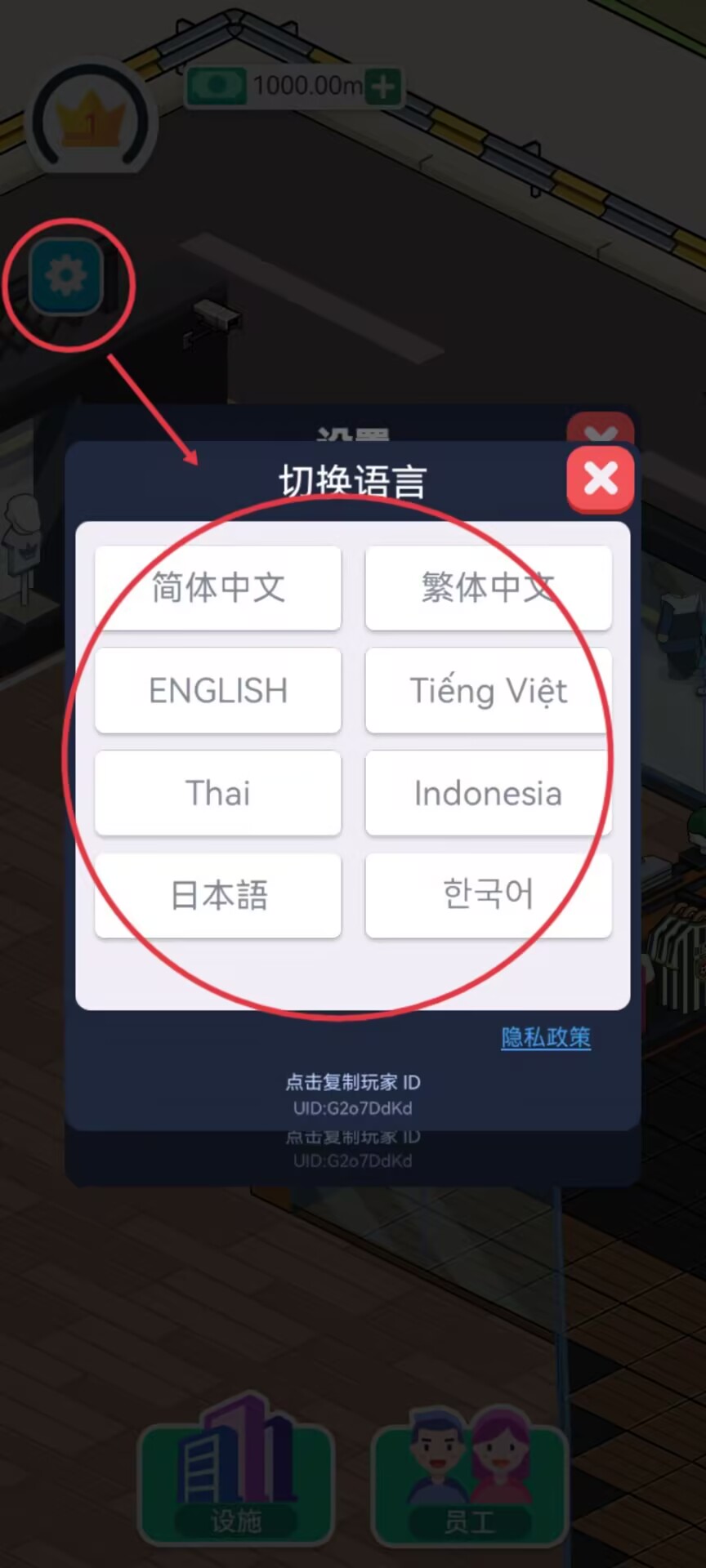Image resolution: width=706 pixels, height=1568 pixels.
Task: Copy the player UID
Action: [353, 1095]
